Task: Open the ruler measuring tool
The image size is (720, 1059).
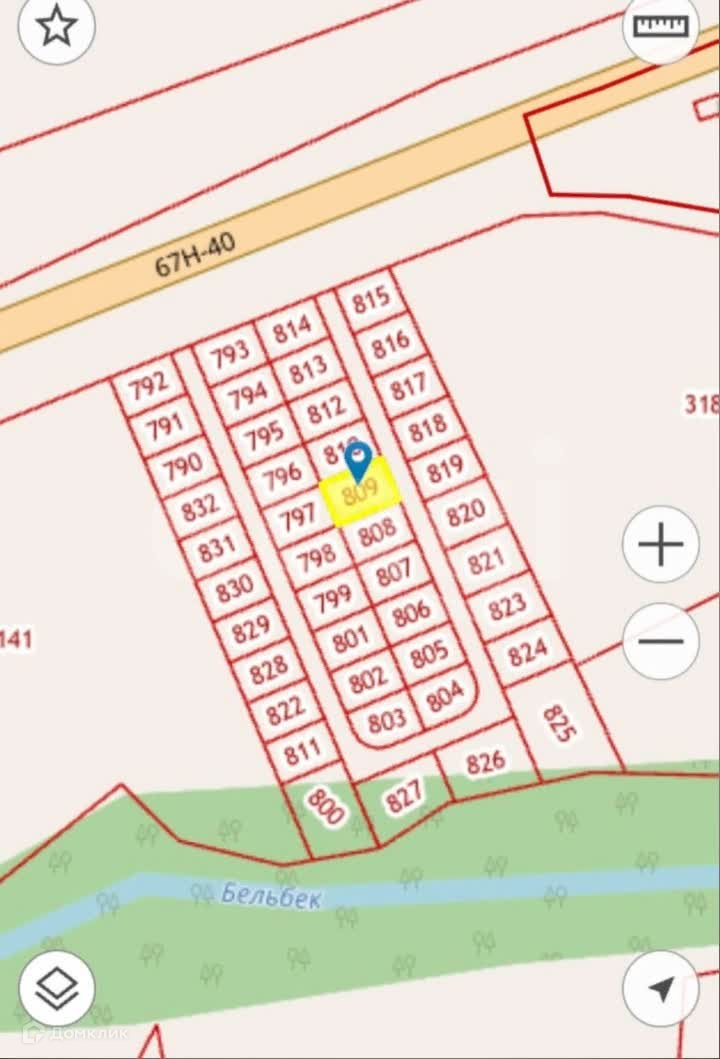Action: pyautogui.click(x=661, y=27)
